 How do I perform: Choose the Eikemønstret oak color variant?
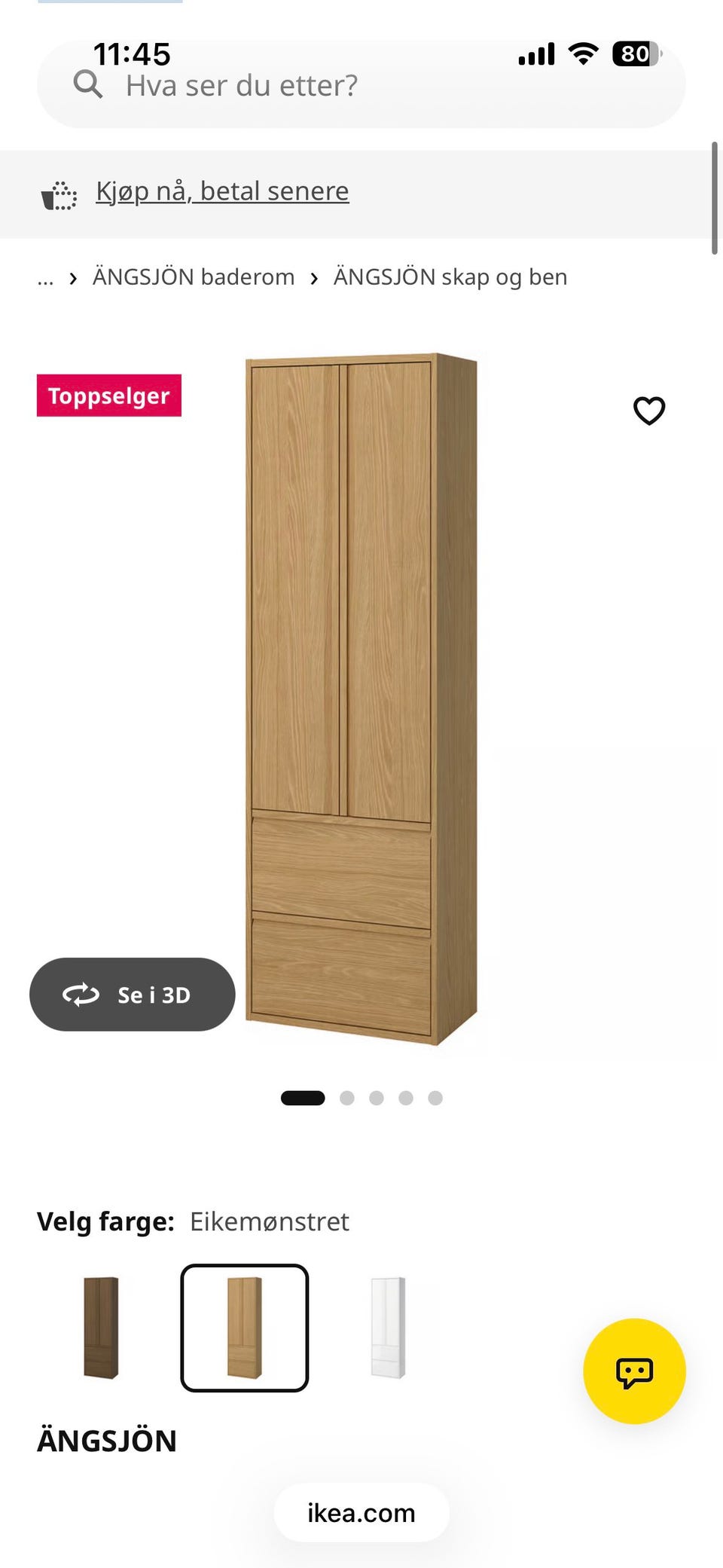pos(245,1328)
